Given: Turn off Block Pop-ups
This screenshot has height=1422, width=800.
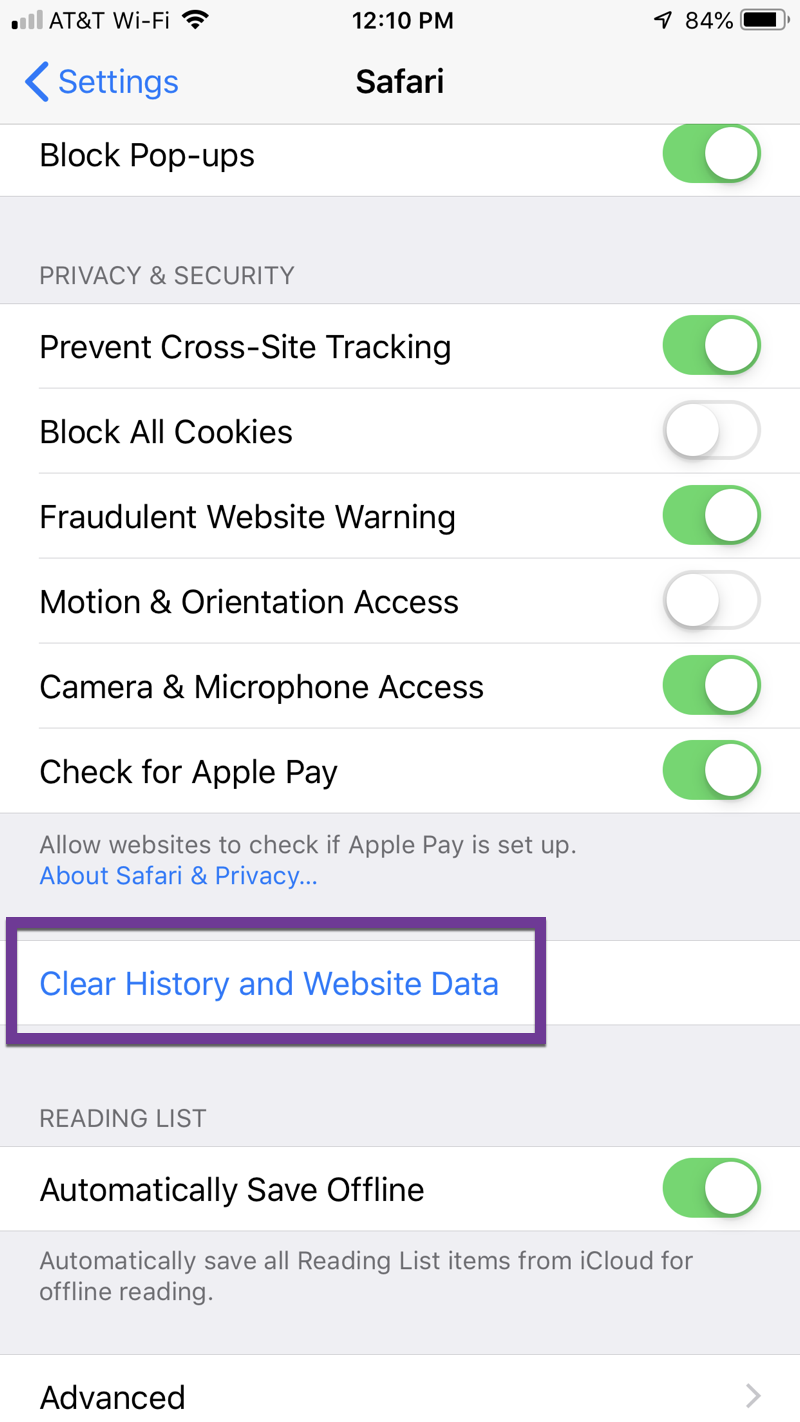Looking at the screenshot, I should (x=711, y=155).
